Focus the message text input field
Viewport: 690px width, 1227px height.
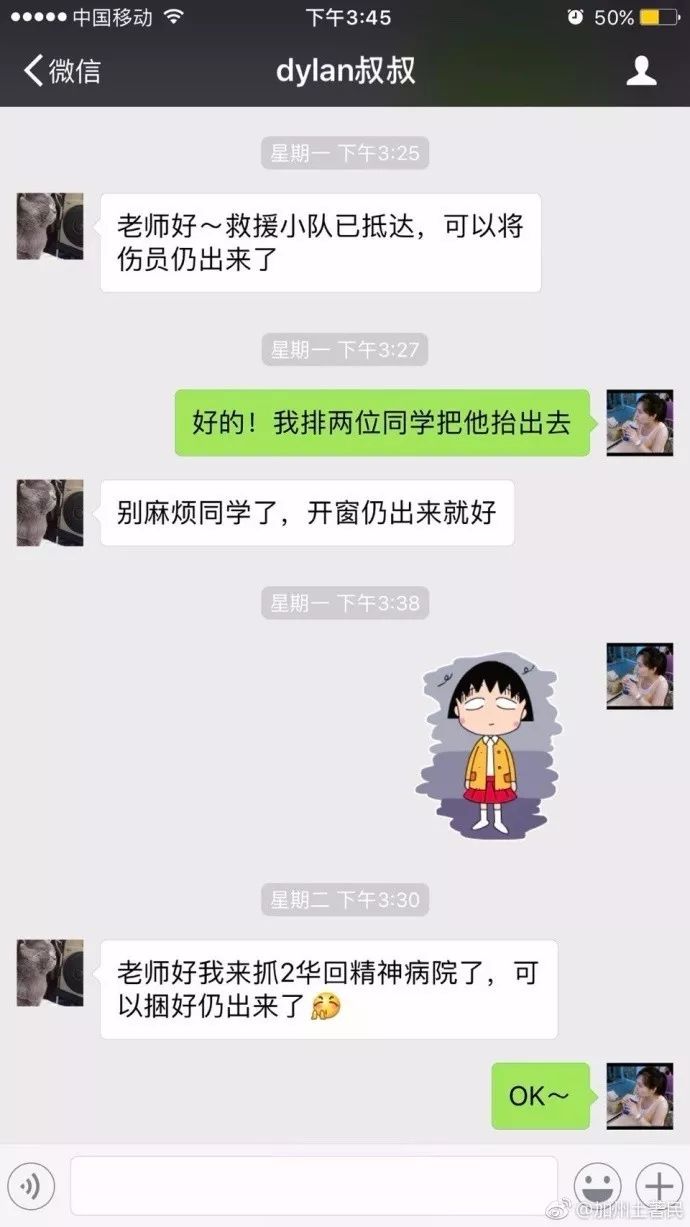coord(314,1186)
